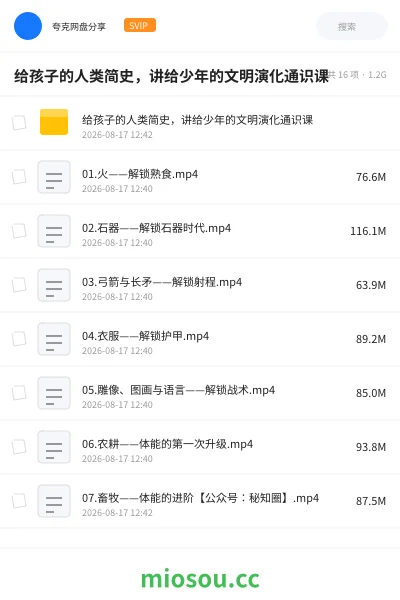Mark the checkbox for 04.衣服——解锁护甲.mp4
400x600 pixels.
(19, 339)
